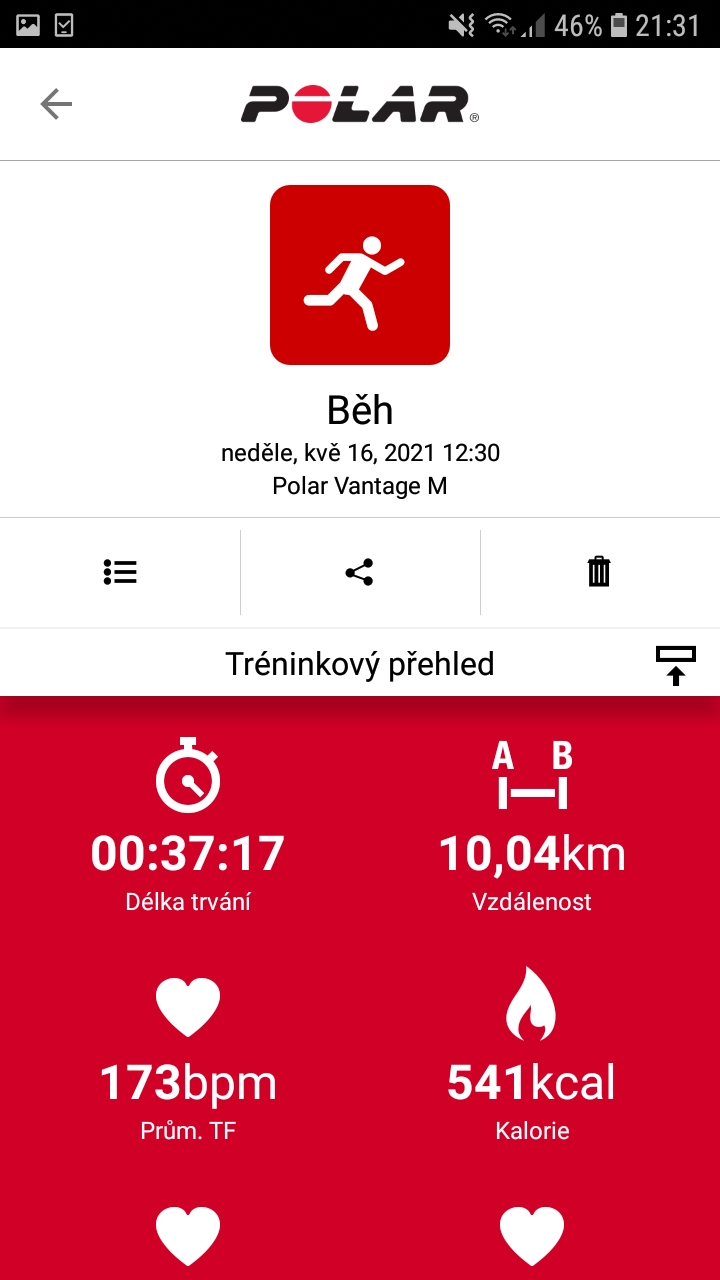The height and width of the screenshot is (1280, 720).
Task: Open the list details icon
Action: 120,572
